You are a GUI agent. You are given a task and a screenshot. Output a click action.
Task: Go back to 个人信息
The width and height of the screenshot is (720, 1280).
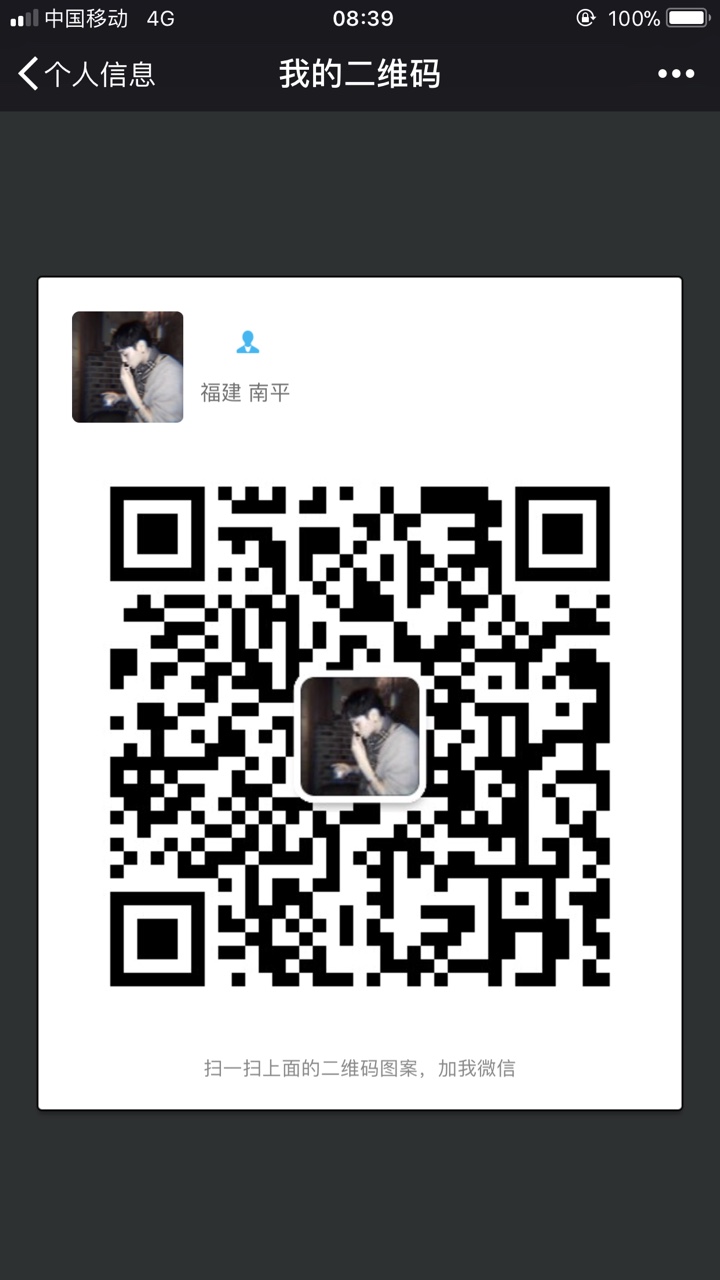86,74
